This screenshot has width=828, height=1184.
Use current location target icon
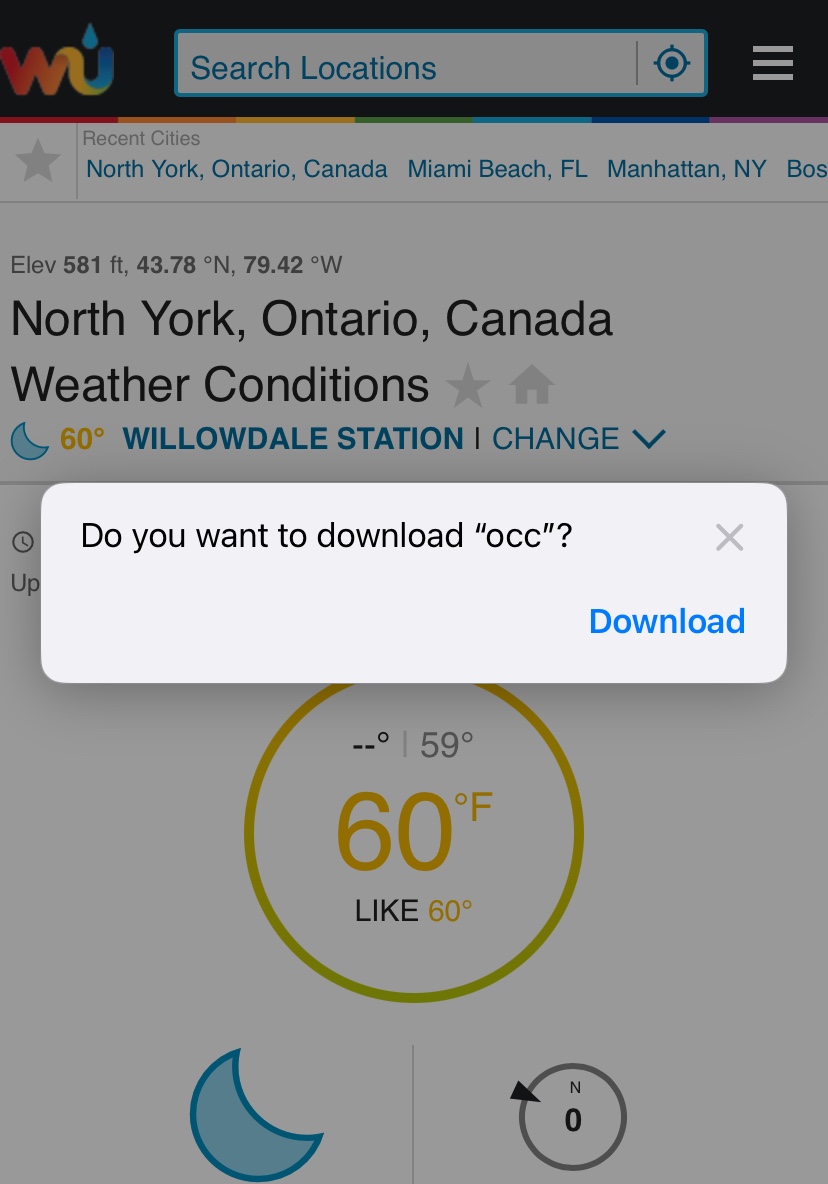coord(672,64)
